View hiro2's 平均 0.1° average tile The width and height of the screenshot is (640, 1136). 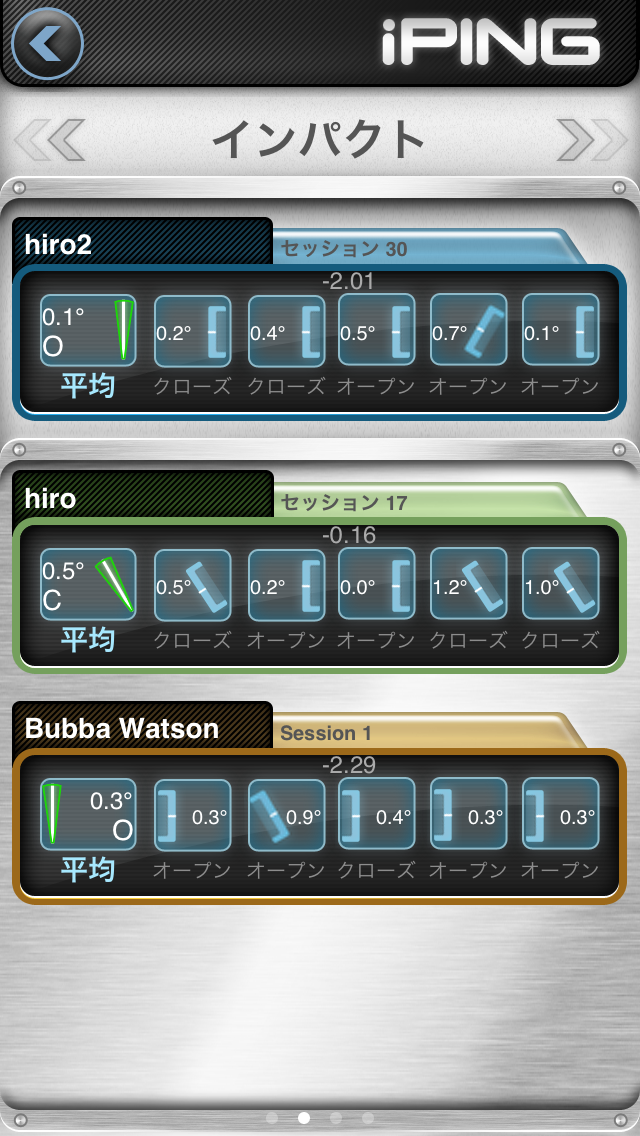point(88,332)
